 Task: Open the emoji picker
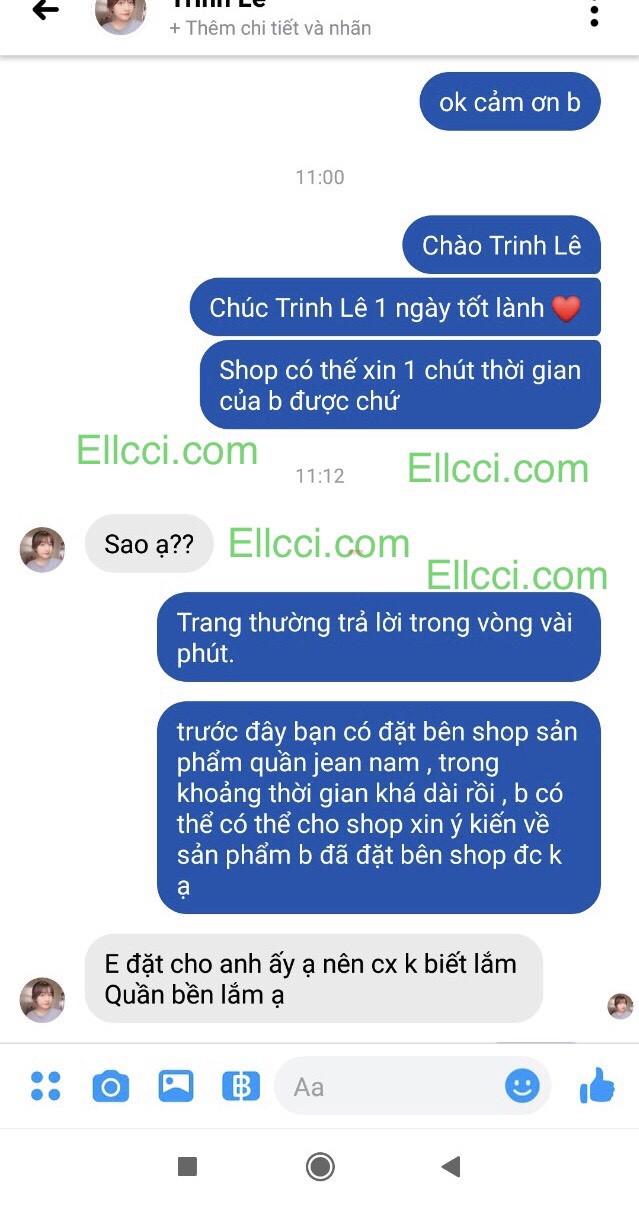[x=522, y=1086]
